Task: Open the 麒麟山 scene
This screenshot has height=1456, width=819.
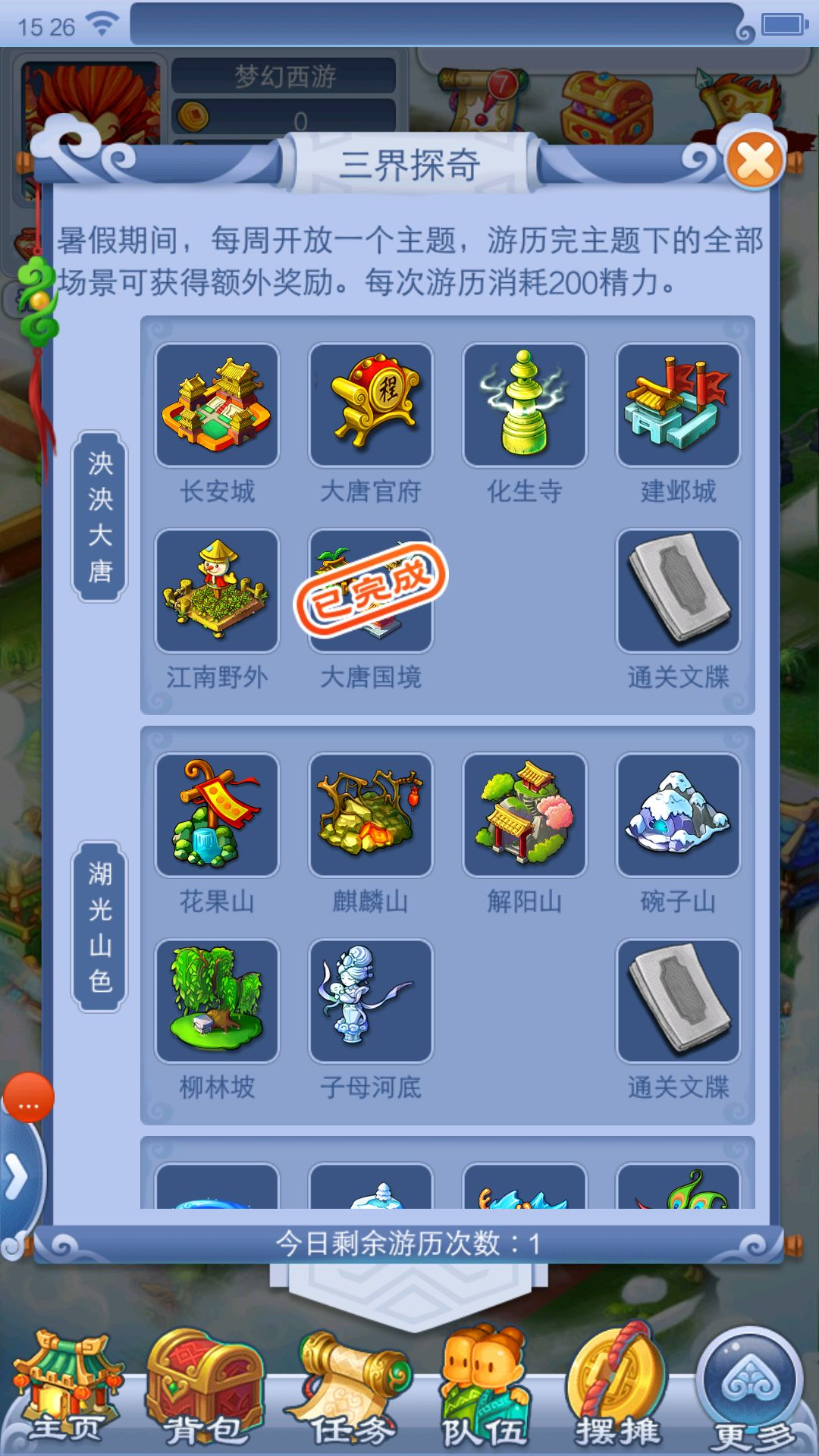Action: pos(371,814)
